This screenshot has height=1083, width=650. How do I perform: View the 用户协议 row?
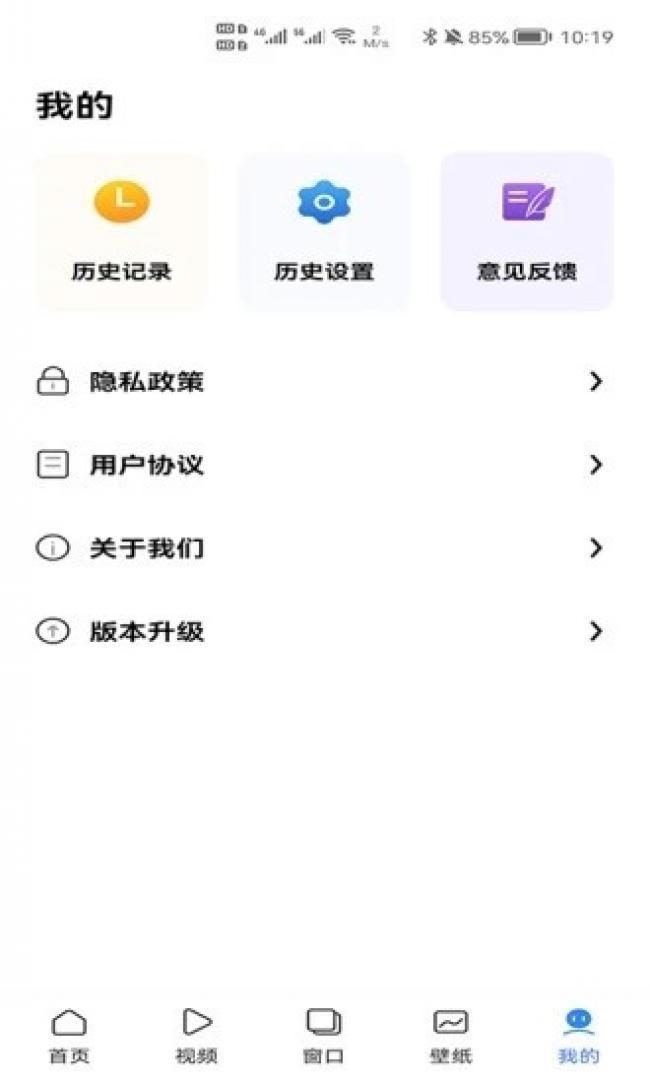320,465
